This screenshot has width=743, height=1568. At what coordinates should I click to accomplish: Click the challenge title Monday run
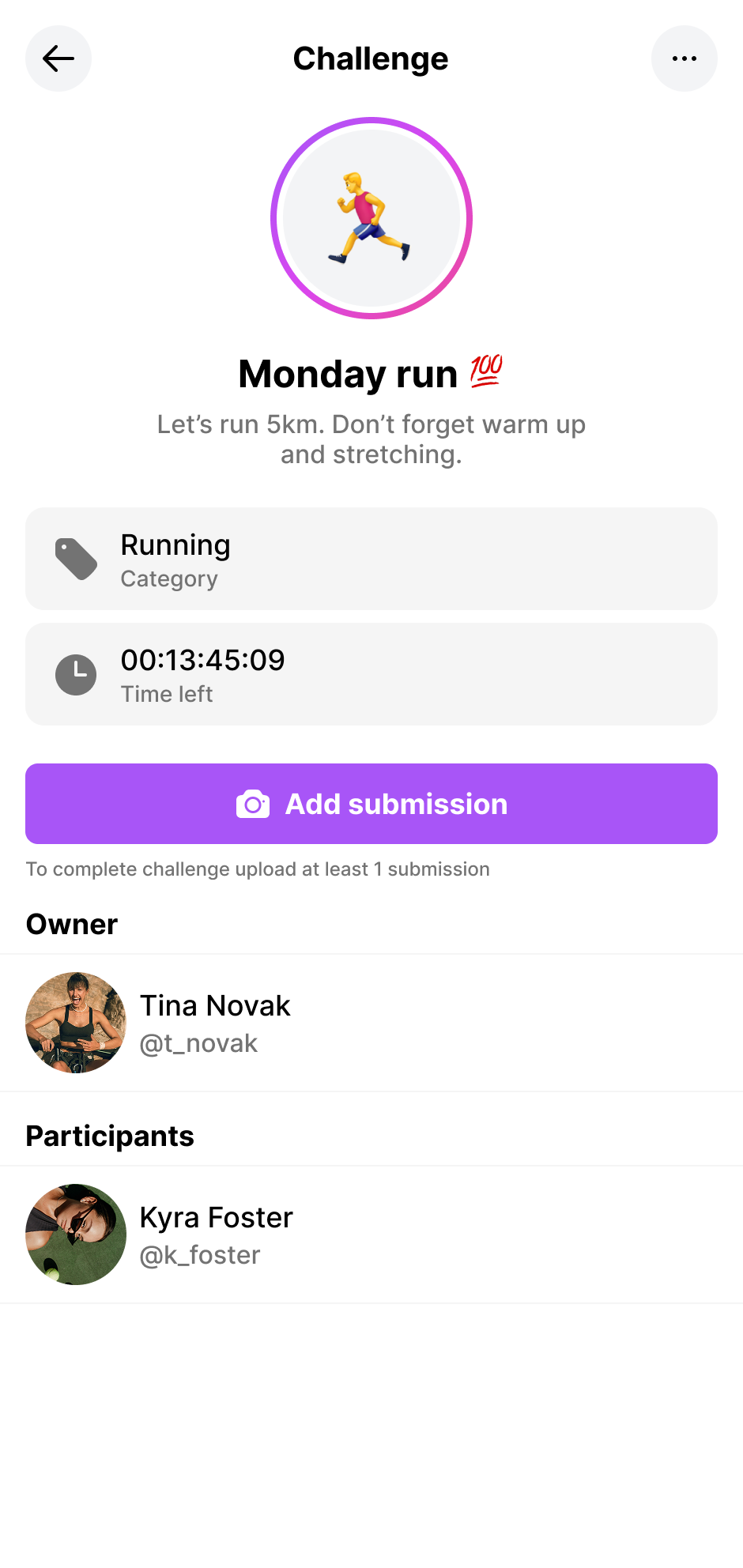(348, 372)
